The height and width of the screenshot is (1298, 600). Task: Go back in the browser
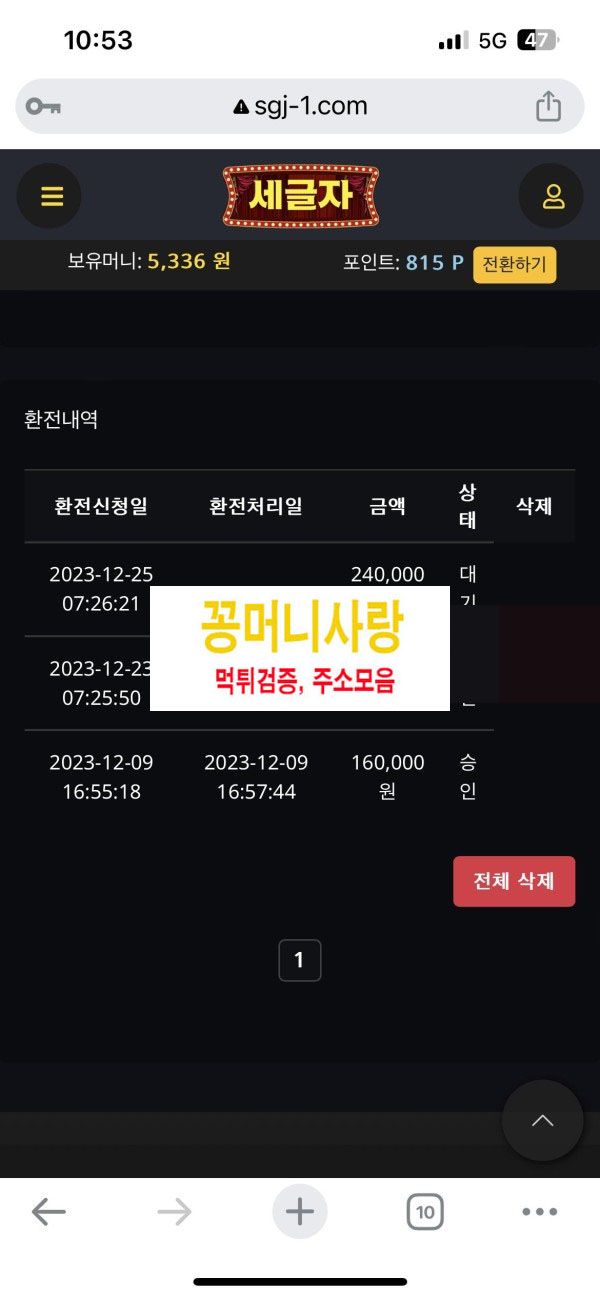48,1212
